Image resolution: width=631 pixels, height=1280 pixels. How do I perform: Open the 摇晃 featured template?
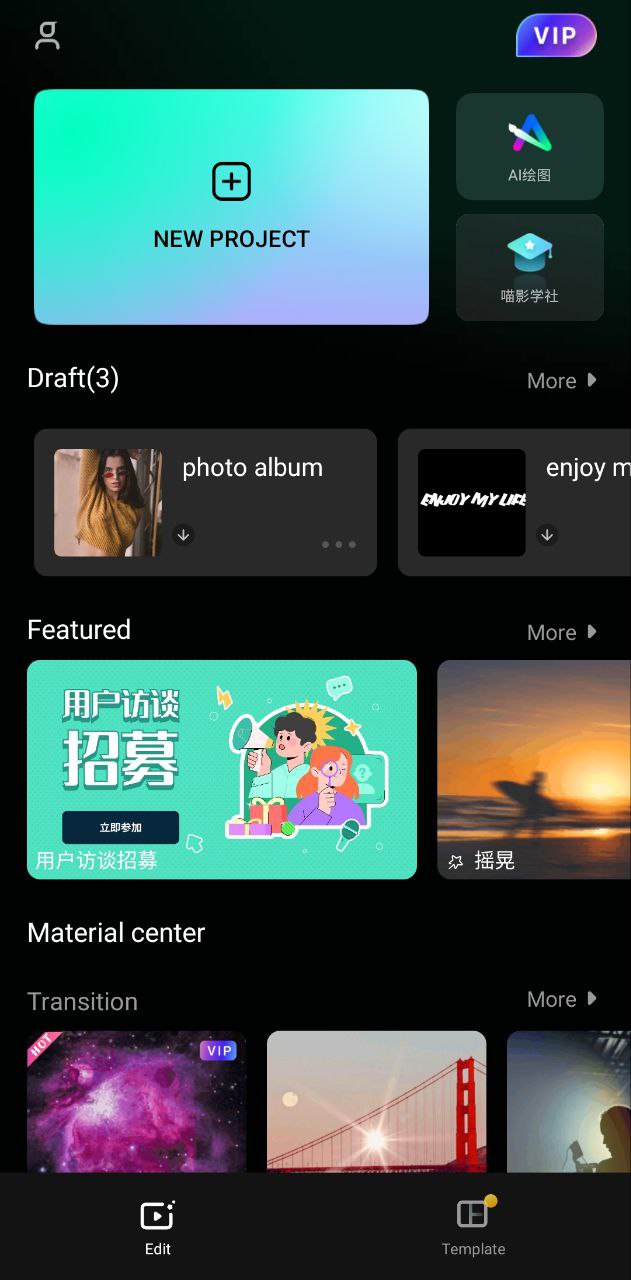(x=534, y=769)
